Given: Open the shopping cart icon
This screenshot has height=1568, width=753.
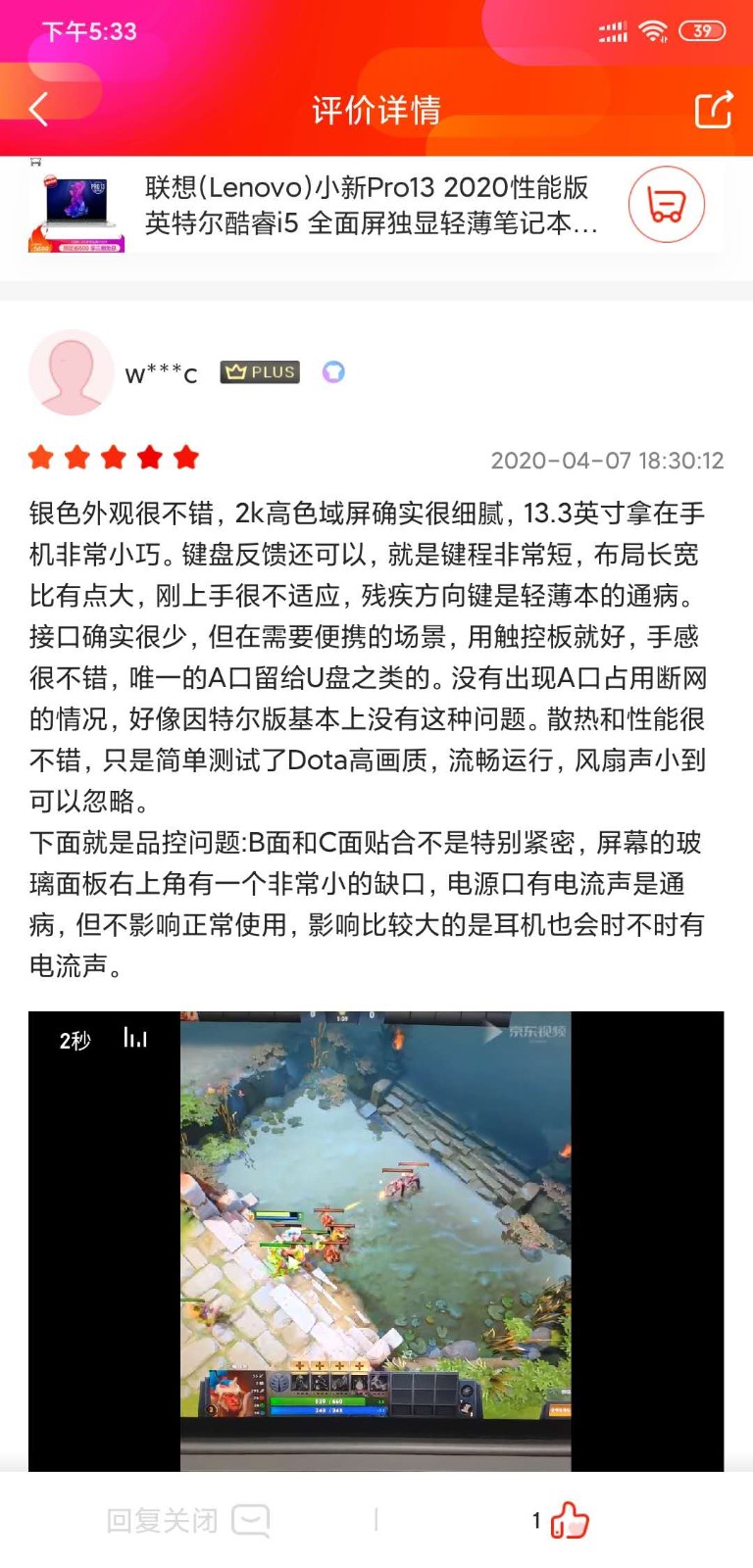Looking at the screenshot, I should point(667,205).
